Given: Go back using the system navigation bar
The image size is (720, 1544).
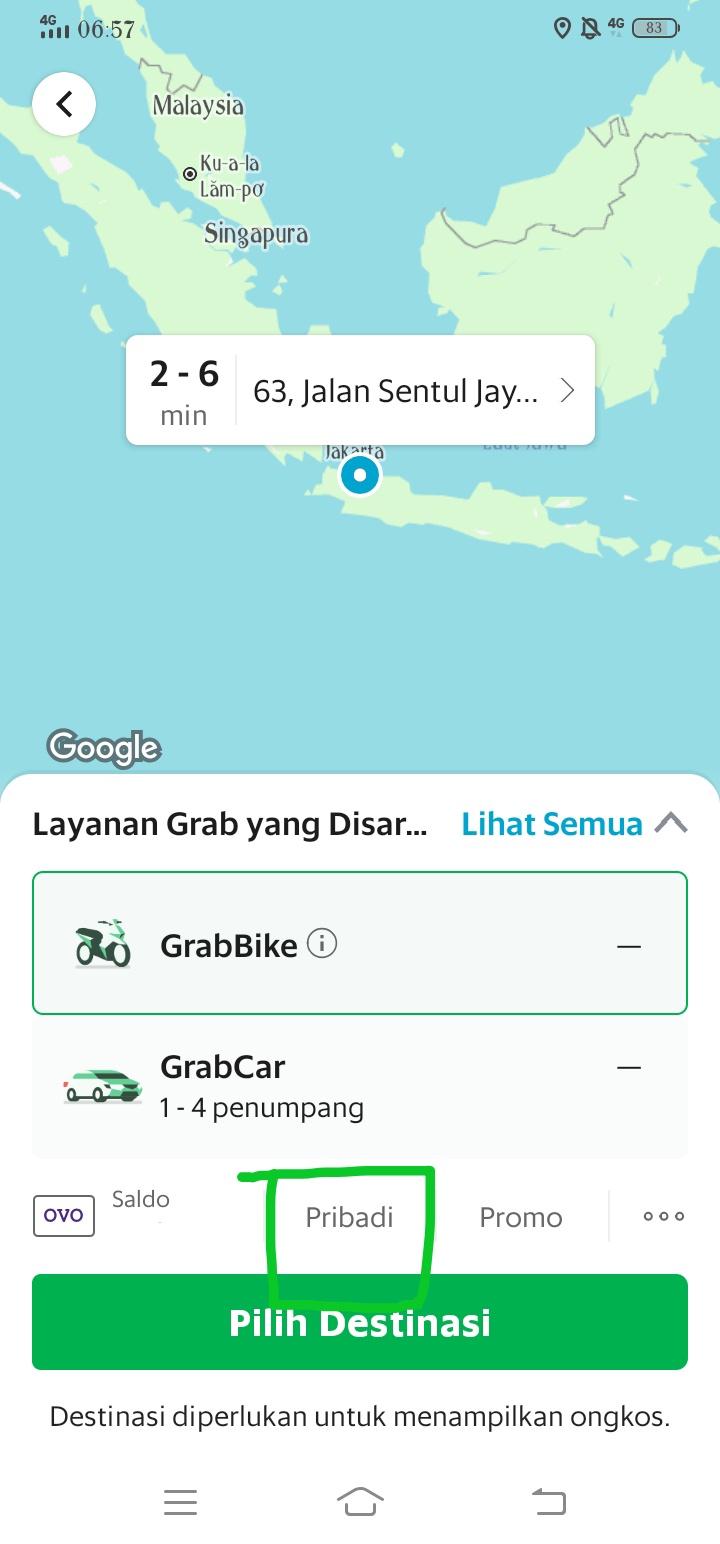Looking at the screenshot, I should (x=547, y=1501).
